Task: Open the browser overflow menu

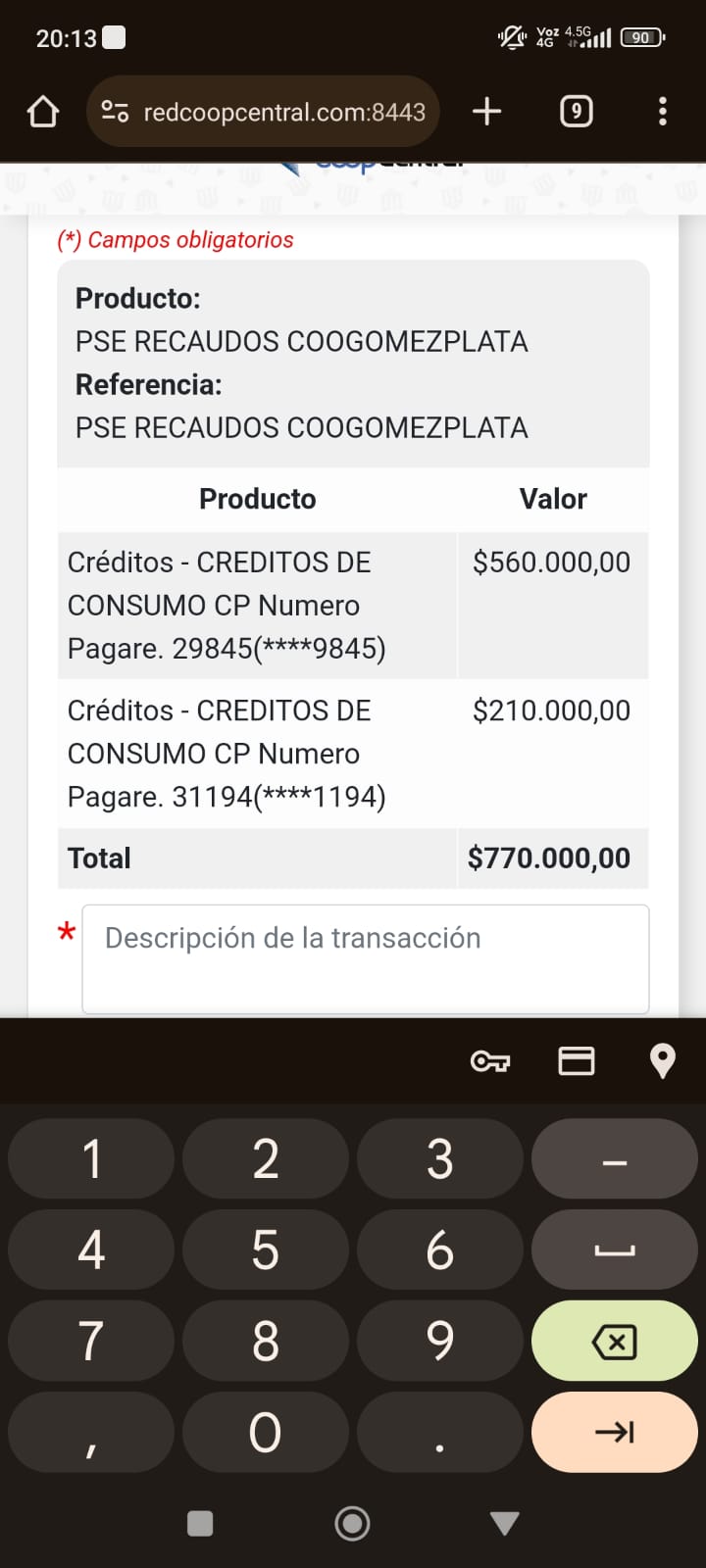Action: pyautogui.click(x=663, y=112)
